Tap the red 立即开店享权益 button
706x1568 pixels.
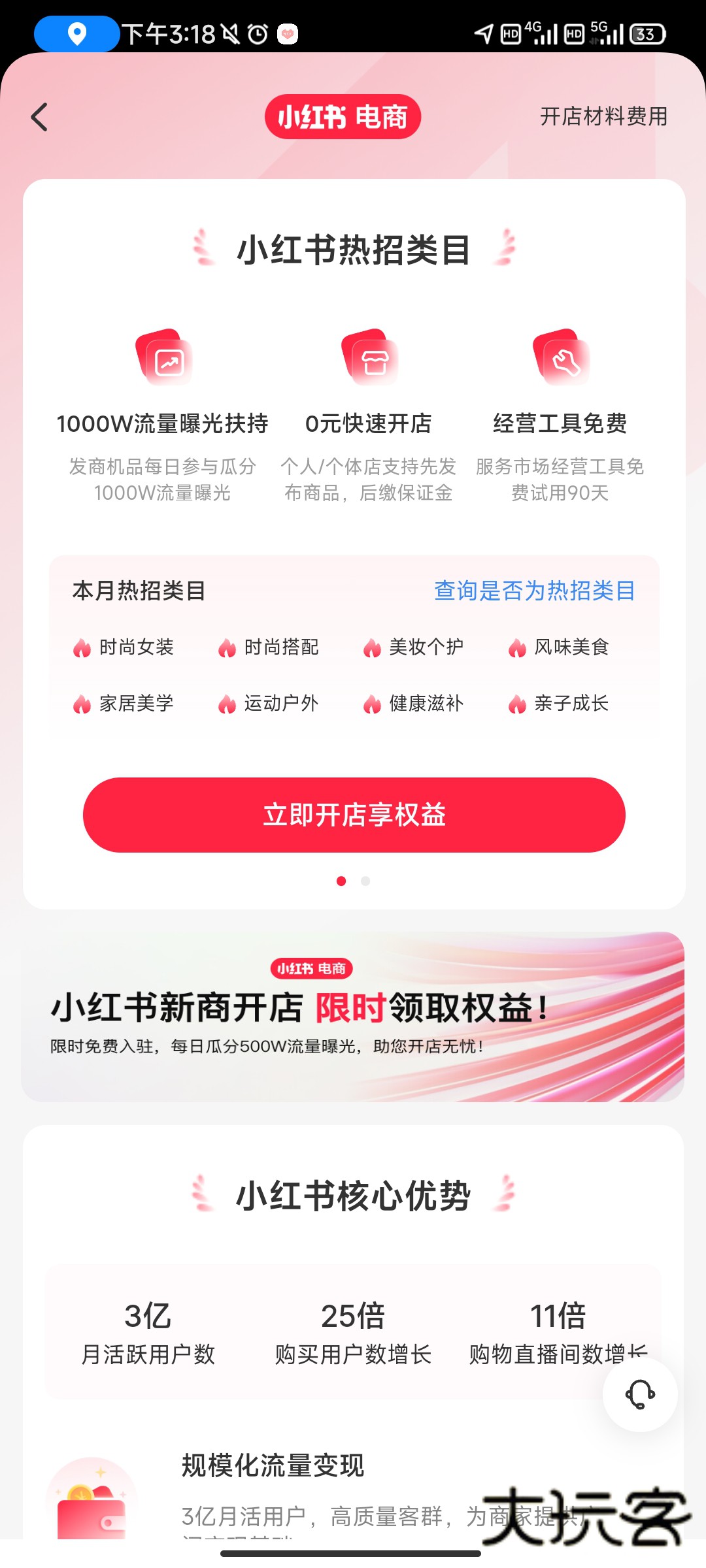pos(354,815)
